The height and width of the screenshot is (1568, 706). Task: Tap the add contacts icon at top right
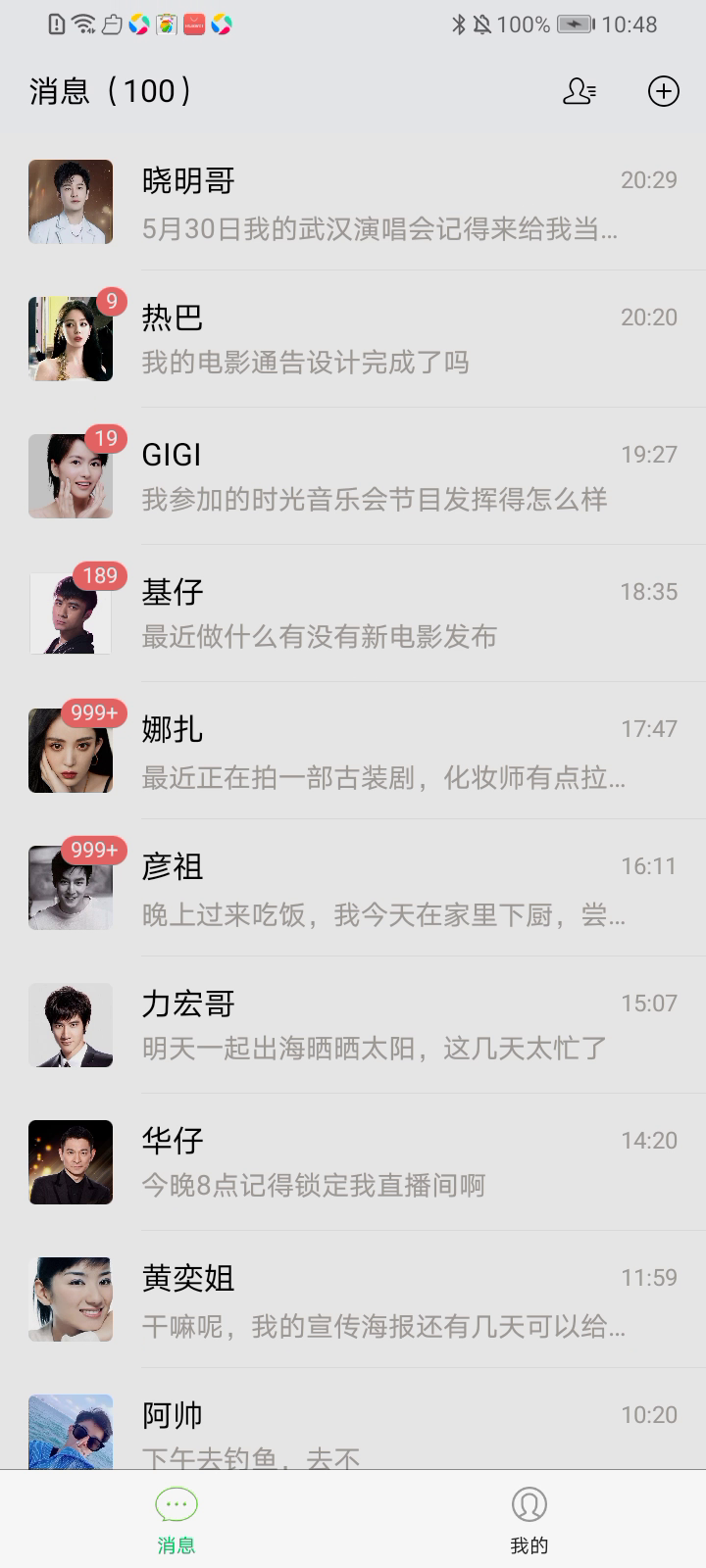pyautogui.click(x=579, y=91)
